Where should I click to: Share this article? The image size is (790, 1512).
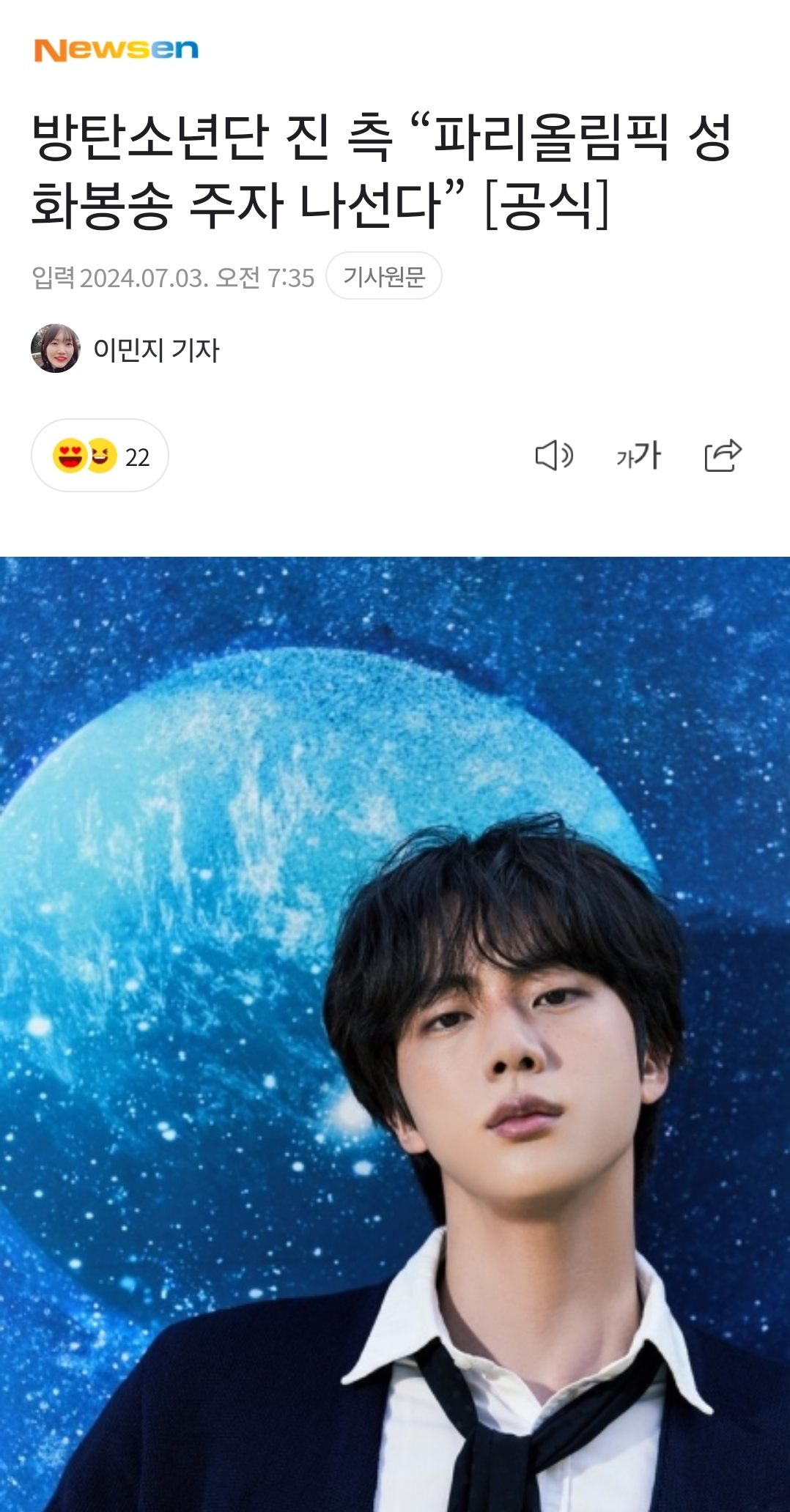click(723, 456)
